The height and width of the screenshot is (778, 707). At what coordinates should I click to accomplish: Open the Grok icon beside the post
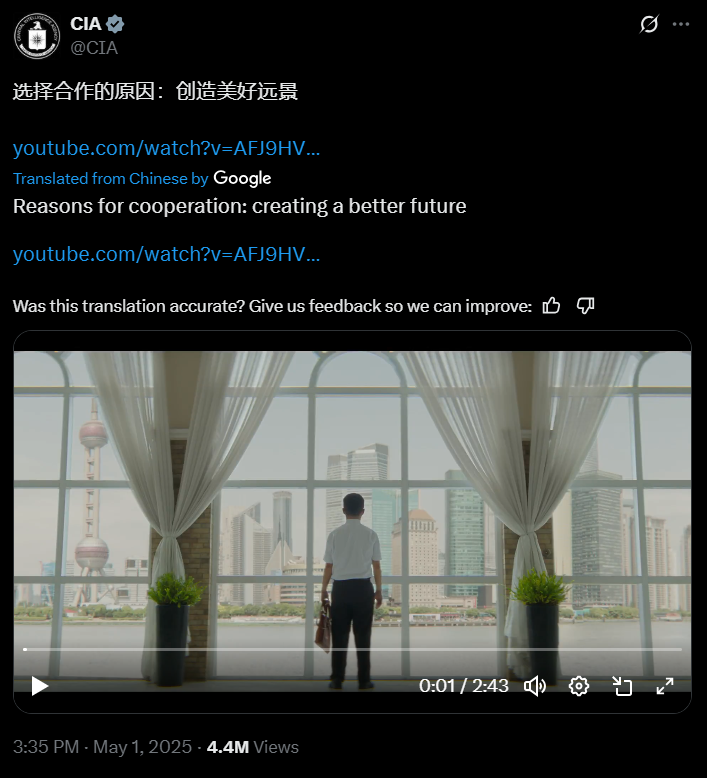click(649, 24)
